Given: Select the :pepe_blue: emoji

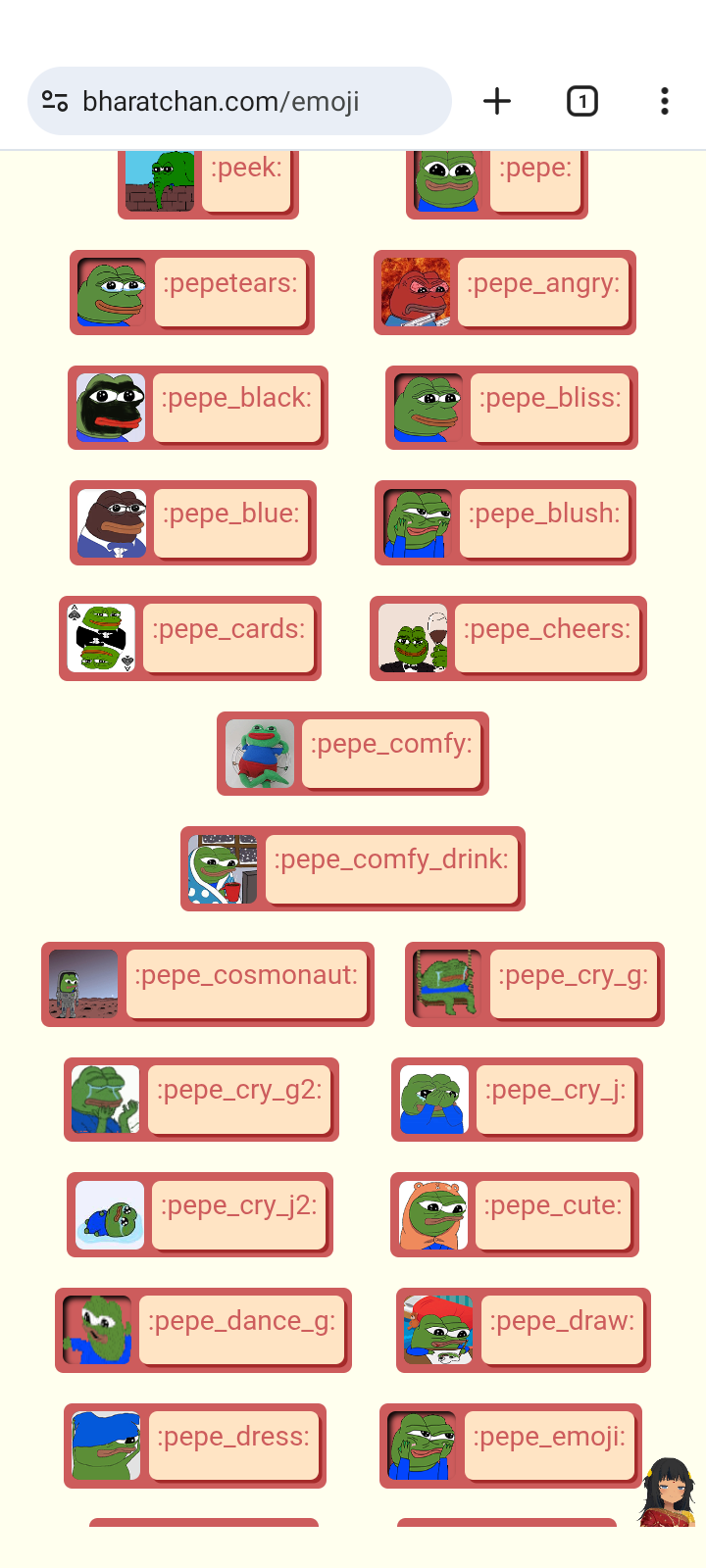Looking at the screenshot, I should (193, 522).
